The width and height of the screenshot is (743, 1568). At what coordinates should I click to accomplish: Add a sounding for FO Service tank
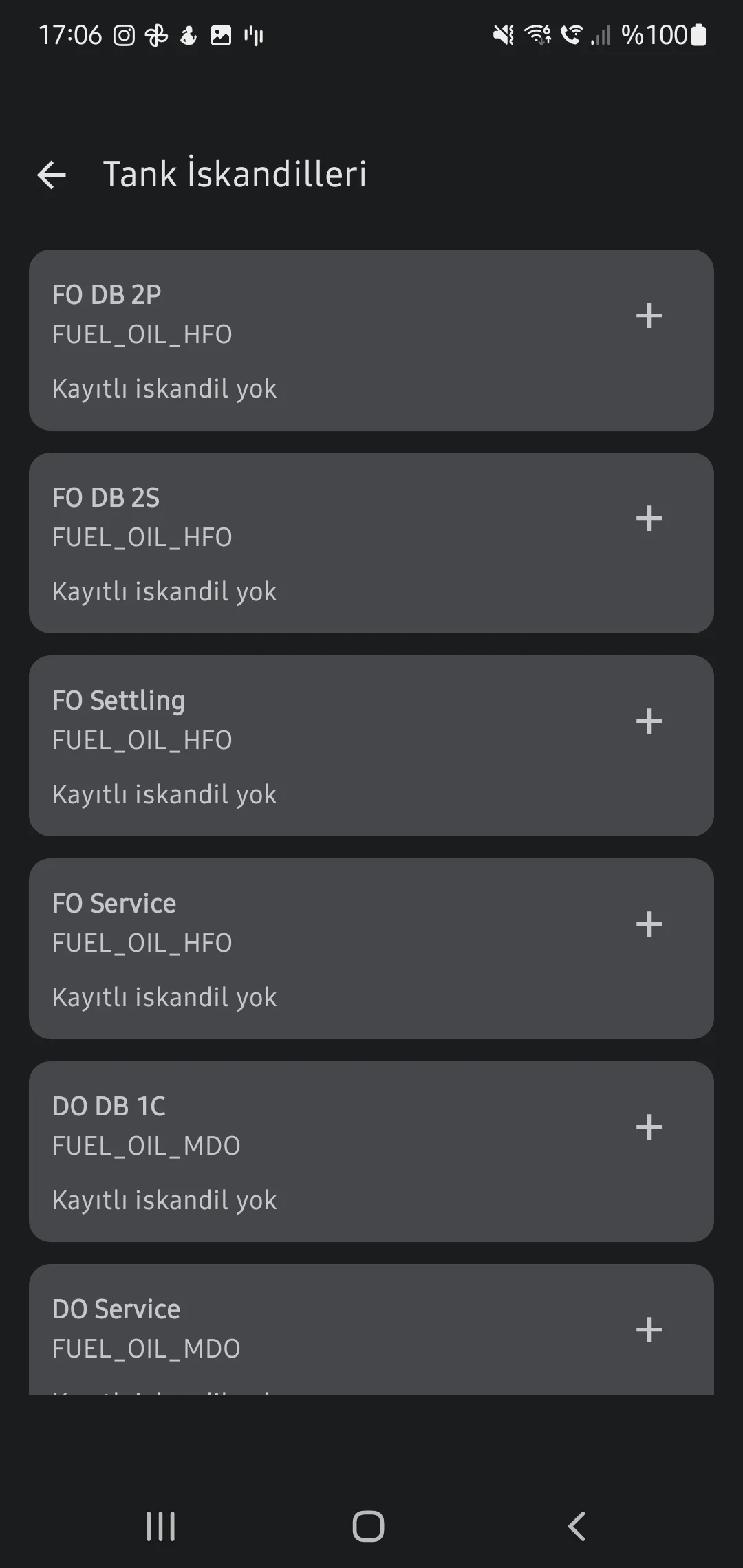[647, 924]
